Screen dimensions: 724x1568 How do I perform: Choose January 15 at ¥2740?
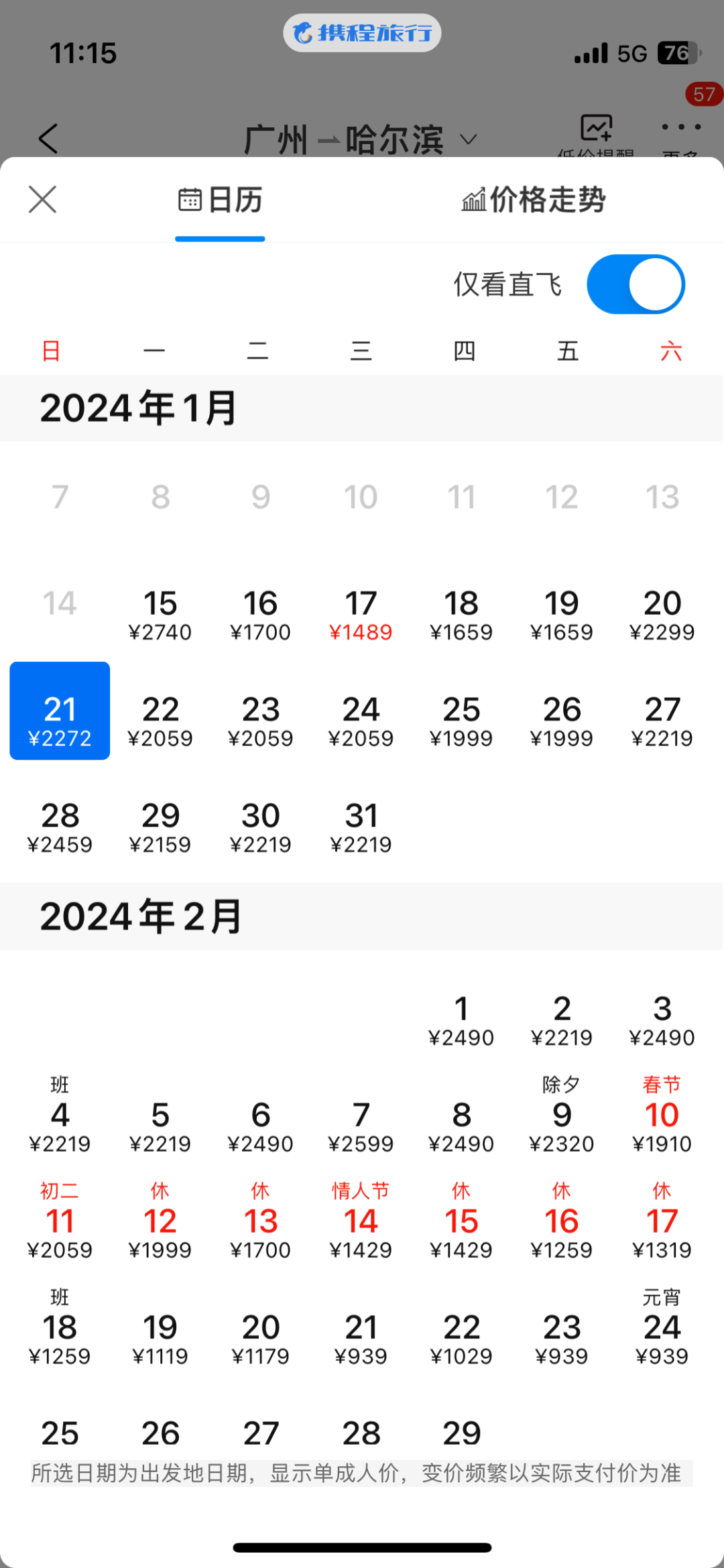[x=160, y=615]
